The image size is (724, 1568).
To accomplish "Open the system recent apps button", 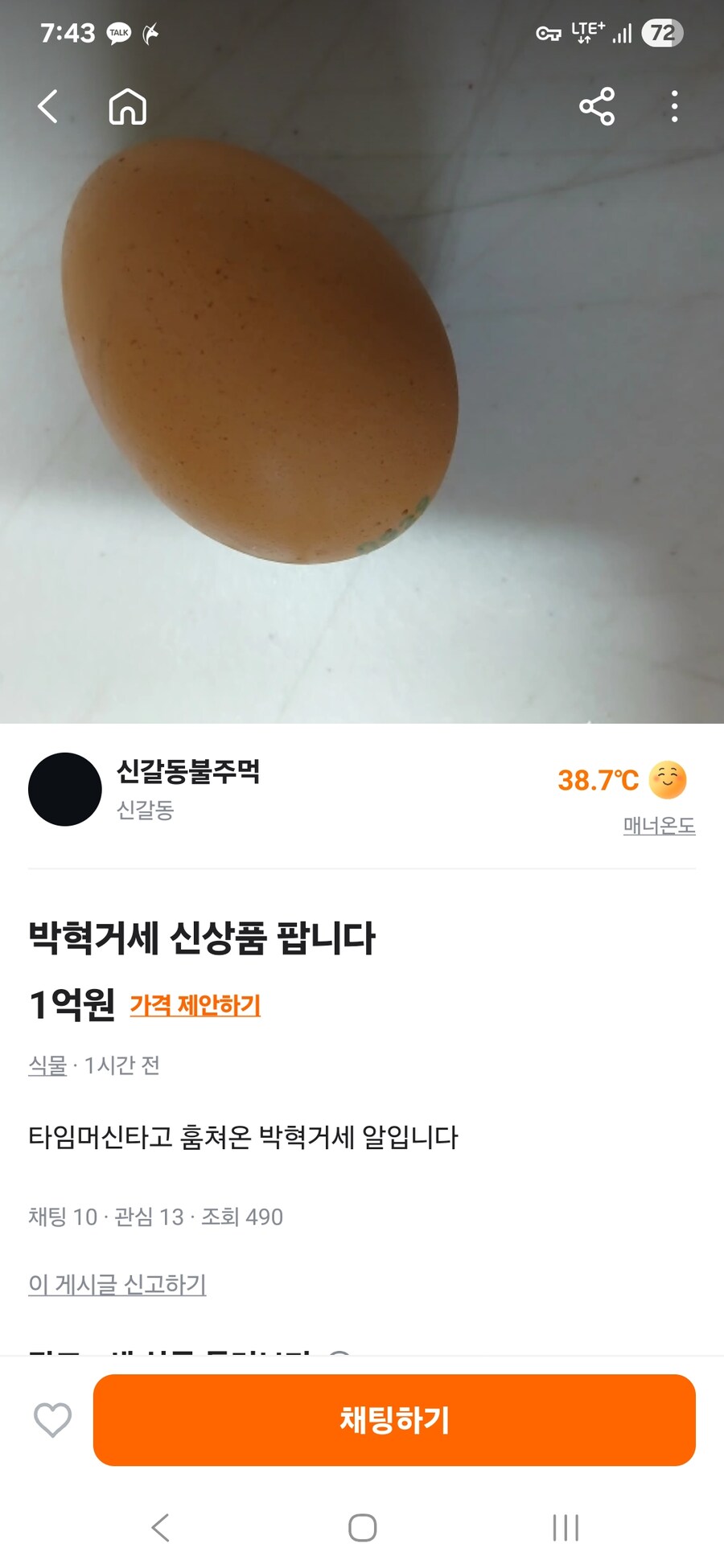I will click(566, 1528).
